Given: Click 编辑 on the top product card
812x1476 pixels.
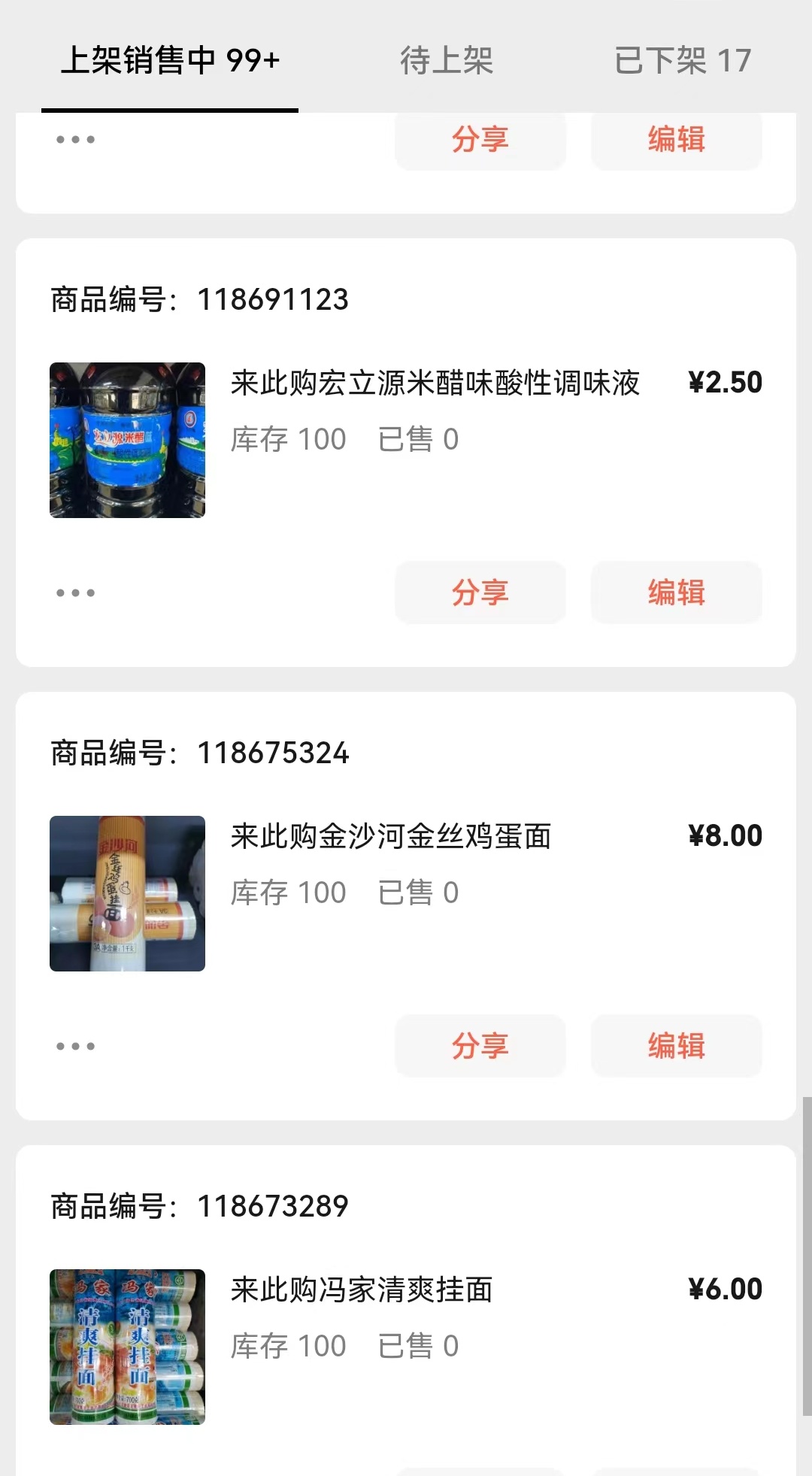Looking at the screenshot, I should 676,140.
